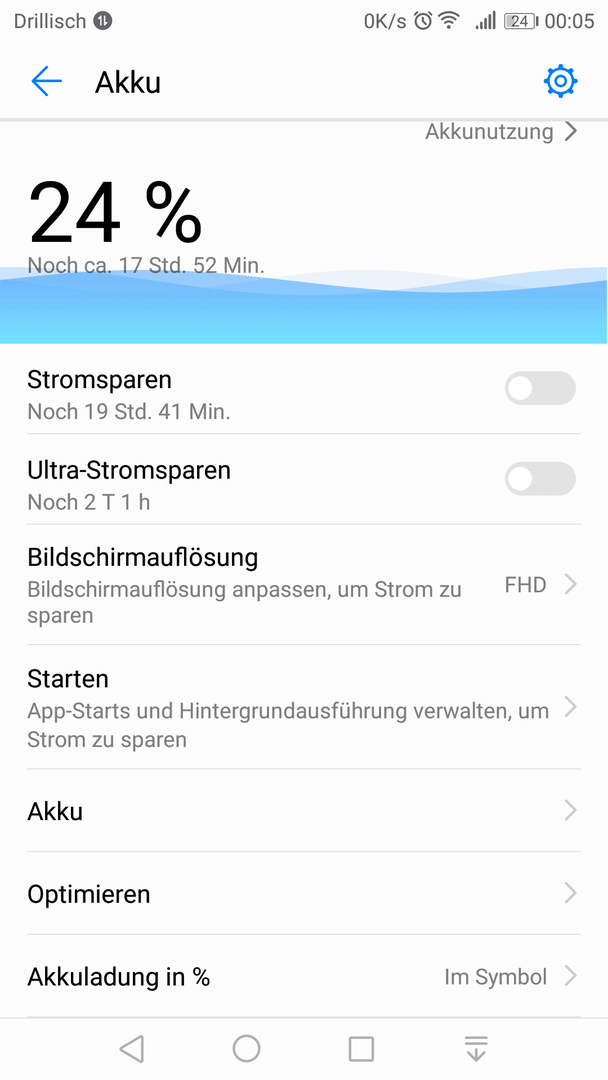The height and width of the screenshot is (1080, 608).
Task: Open the Akkunutzung details
Action: click(x=501, y=131)
